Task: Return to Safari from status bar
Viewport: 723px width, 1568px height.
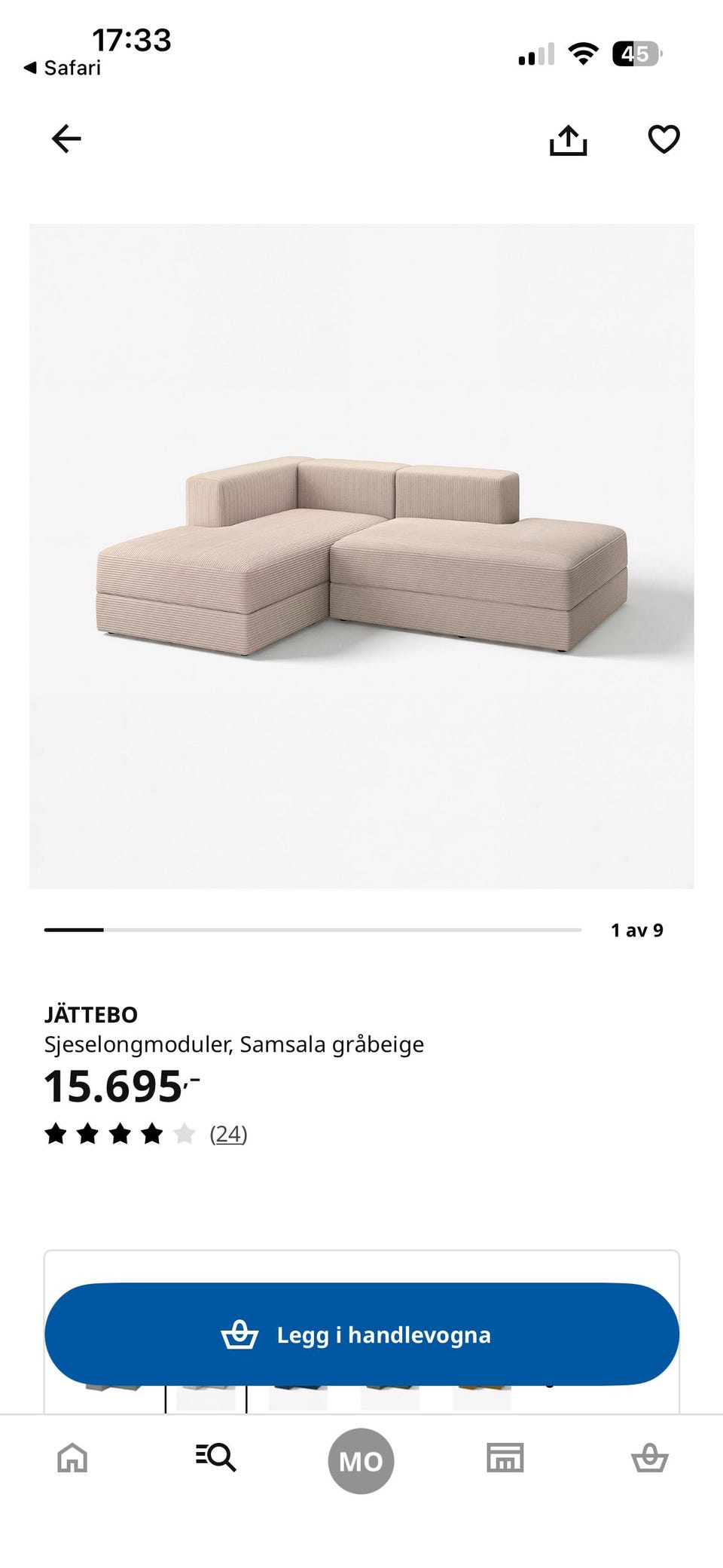Action: (63, 68)
